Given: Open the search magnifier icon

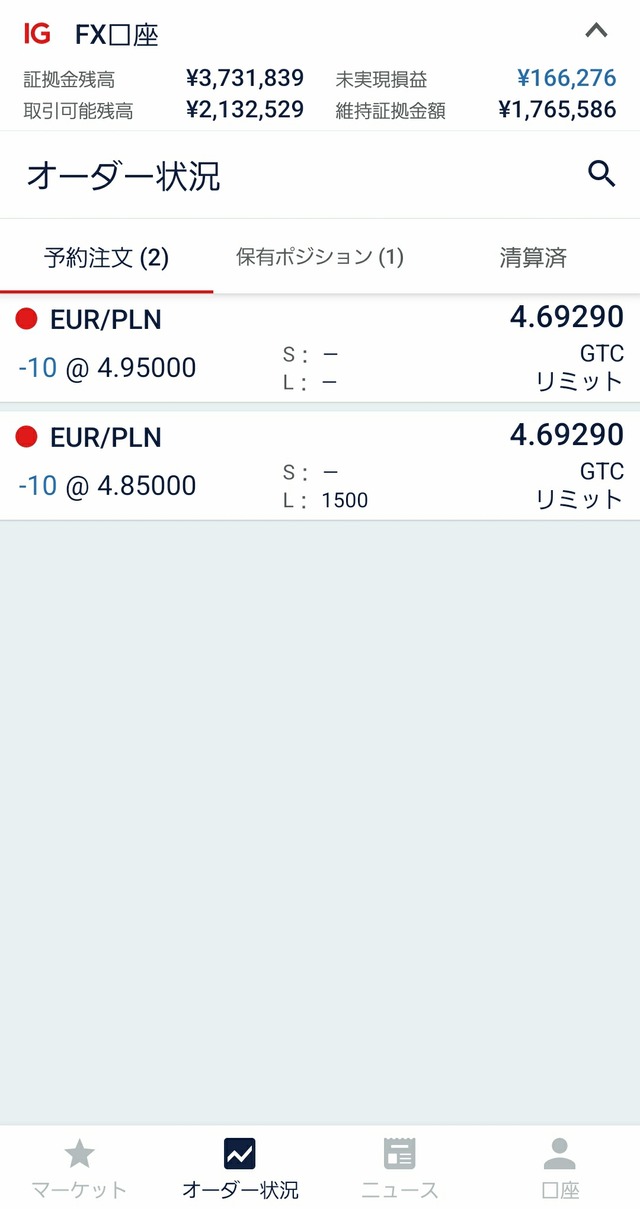Looking at the screenshot, I should pyautogui.click(x=601, y=174).
